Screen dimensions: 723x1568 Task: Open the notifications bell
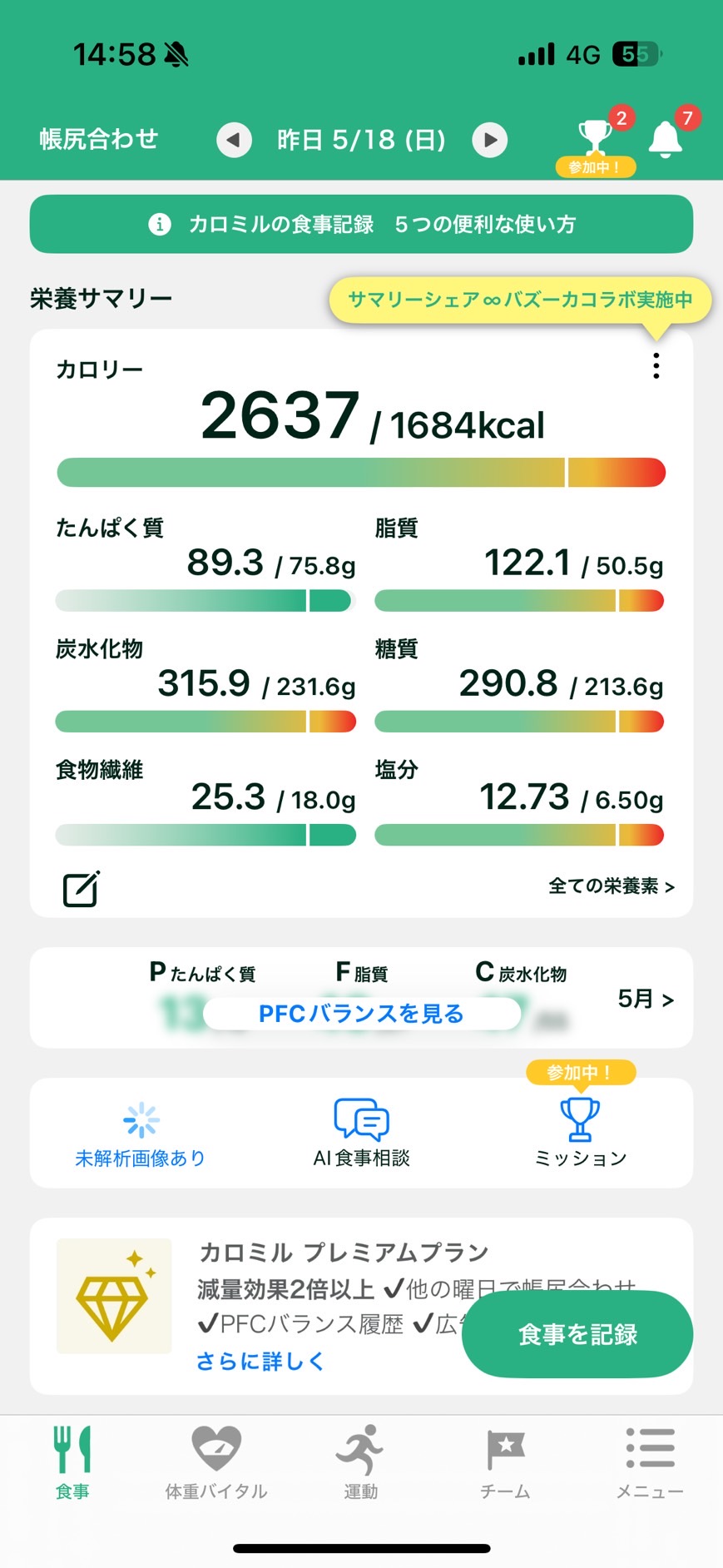(x=666, y=139)
